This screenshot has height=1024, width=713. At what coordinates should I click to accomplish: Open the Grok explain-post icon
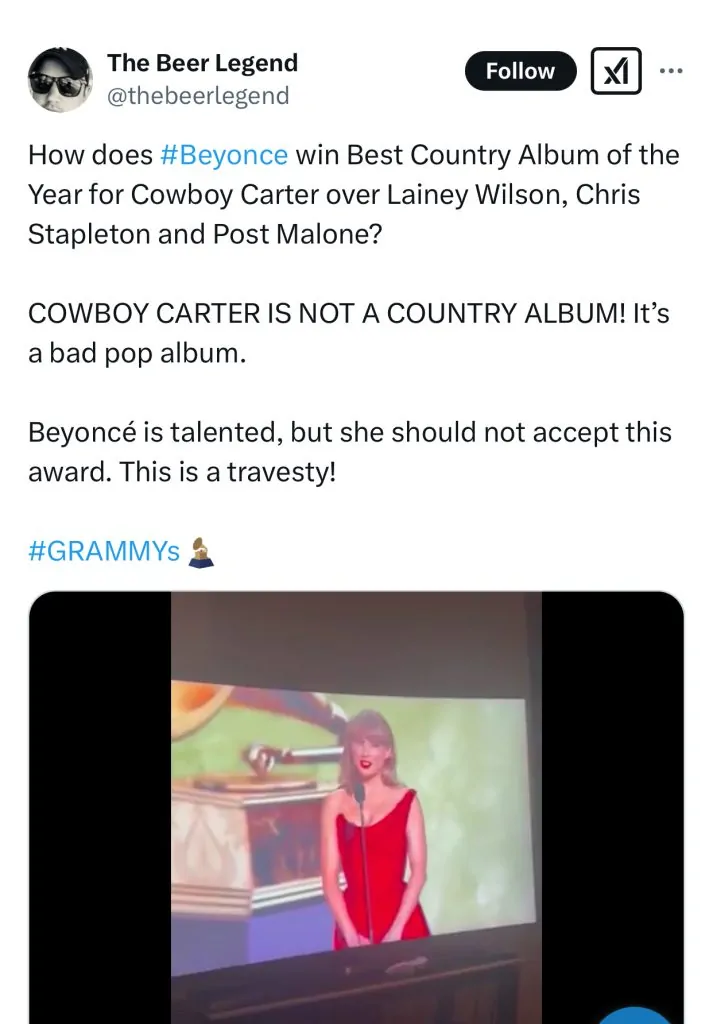click(x=616, y=71)
